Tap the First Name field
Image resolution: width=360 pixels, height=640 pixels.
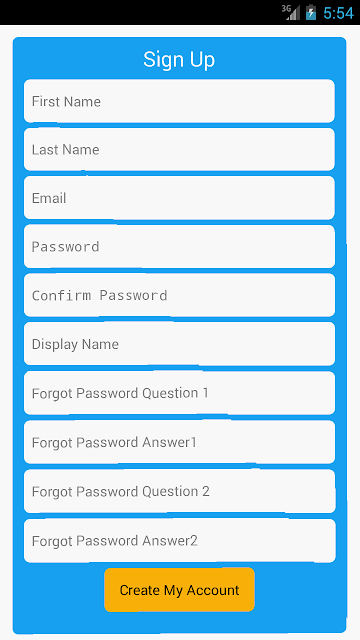coord(179,101)
